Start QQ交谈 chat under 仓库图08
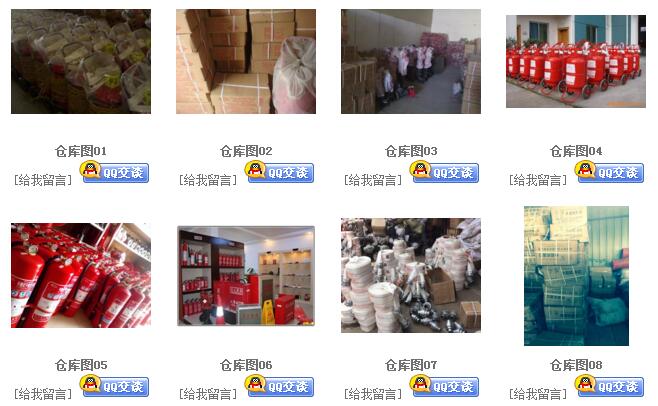Screen dimensions: 658x406 [610, 386]
